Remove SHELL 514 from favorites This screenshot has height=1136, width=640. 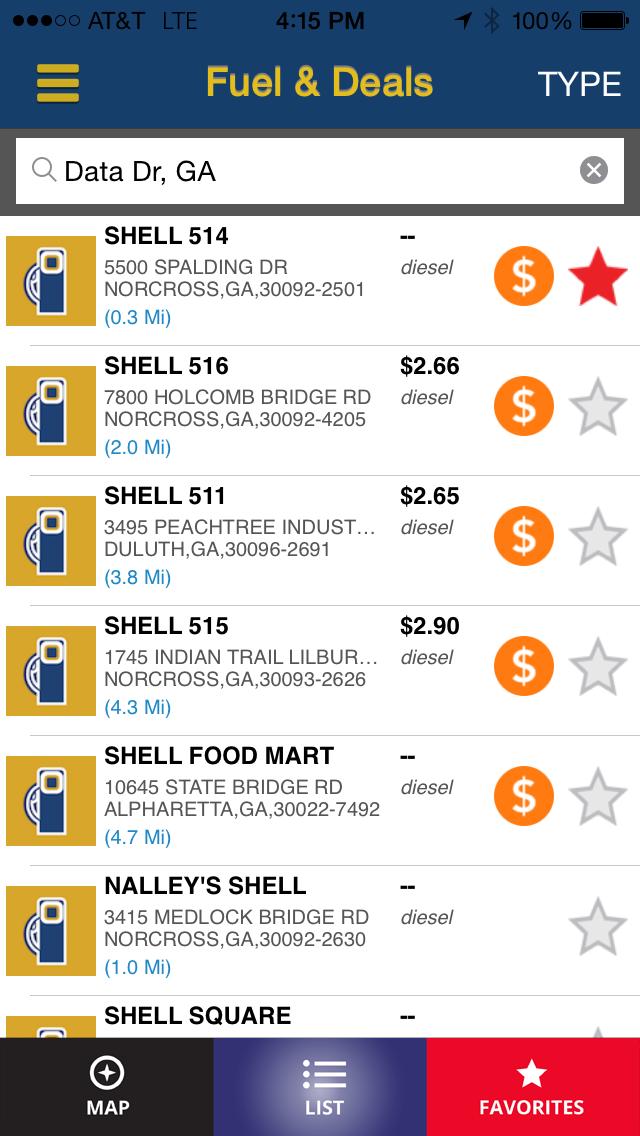(598, 276)
